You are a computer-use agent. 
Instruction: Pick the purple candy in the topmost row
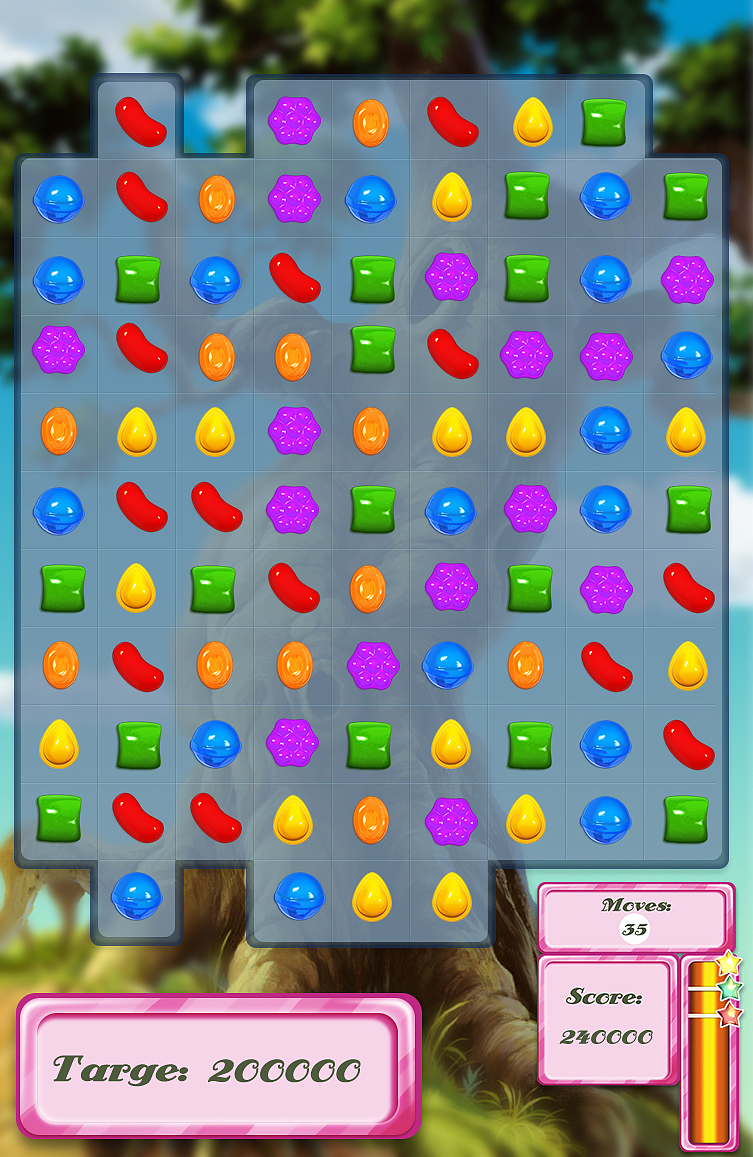click(x=294, y=121)
